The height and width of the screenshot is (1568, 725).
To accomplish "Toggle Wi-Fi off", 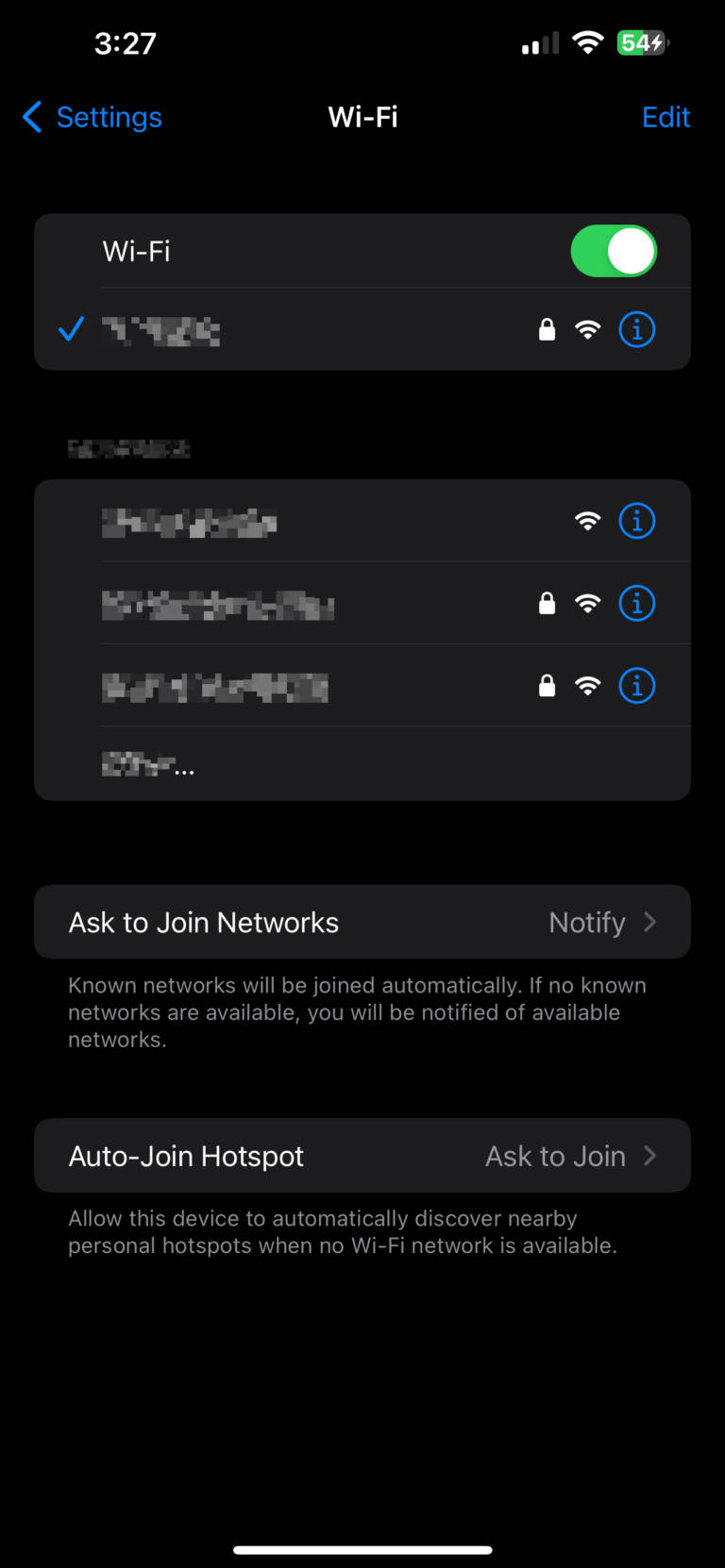I will (x=614, y=250).
